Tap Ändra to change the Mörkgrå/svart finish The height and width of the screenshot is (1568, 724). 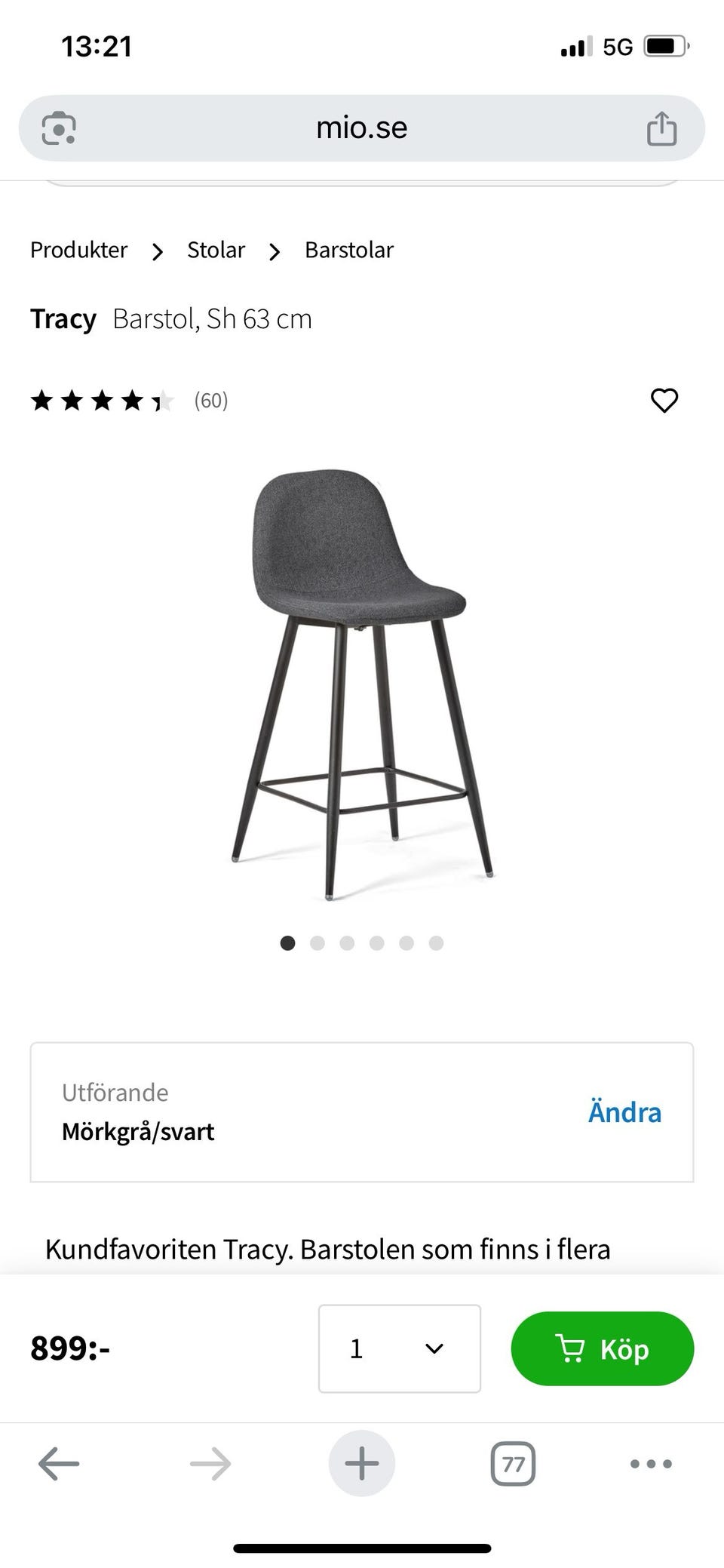click(x=624, y=1112)
